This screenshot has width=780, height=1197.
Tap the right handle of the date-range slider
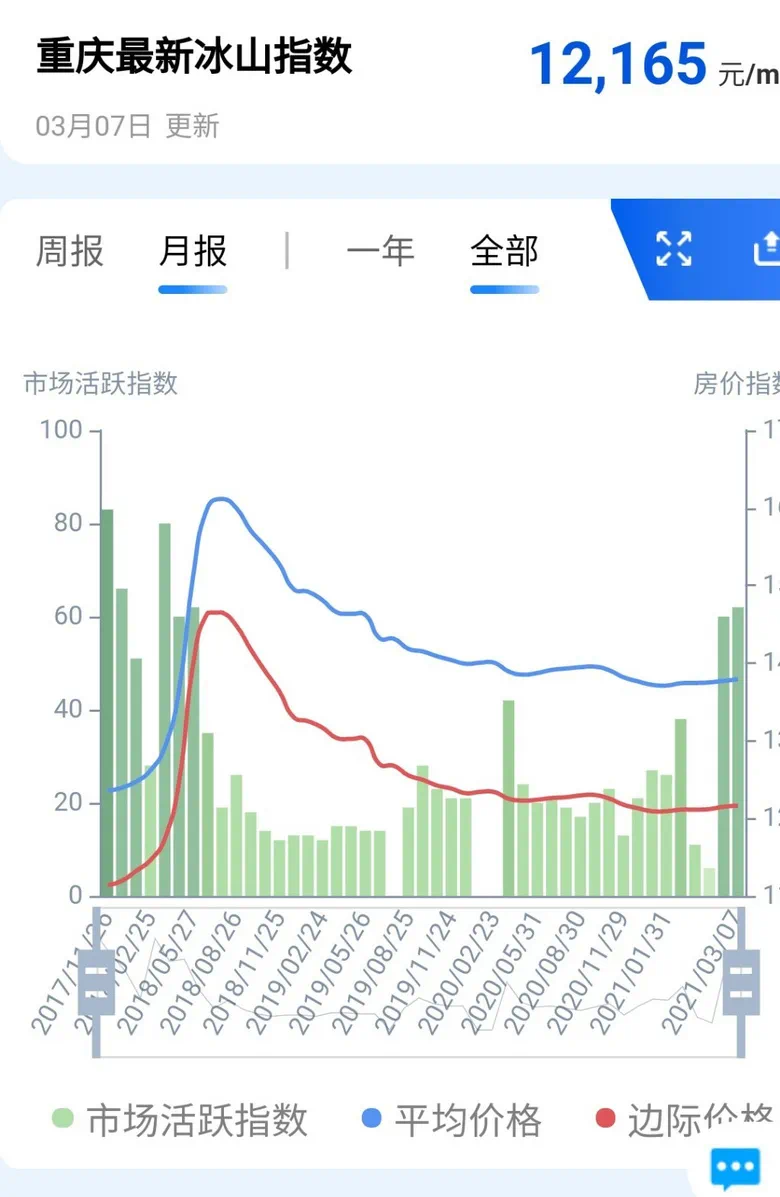pos(741,982)
